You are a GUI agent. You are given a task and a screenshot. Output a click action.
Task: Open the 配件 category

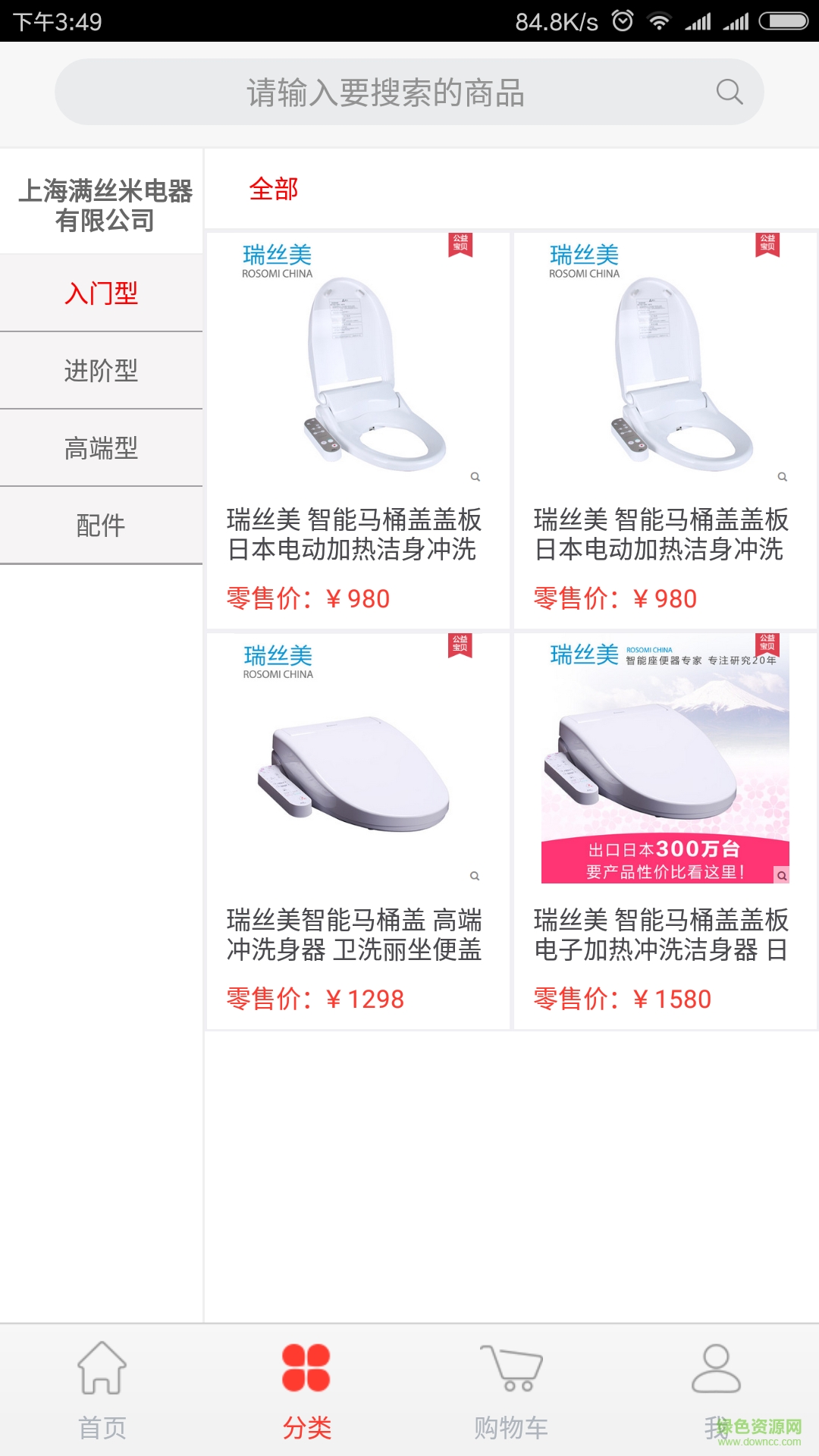coord(102,526)
